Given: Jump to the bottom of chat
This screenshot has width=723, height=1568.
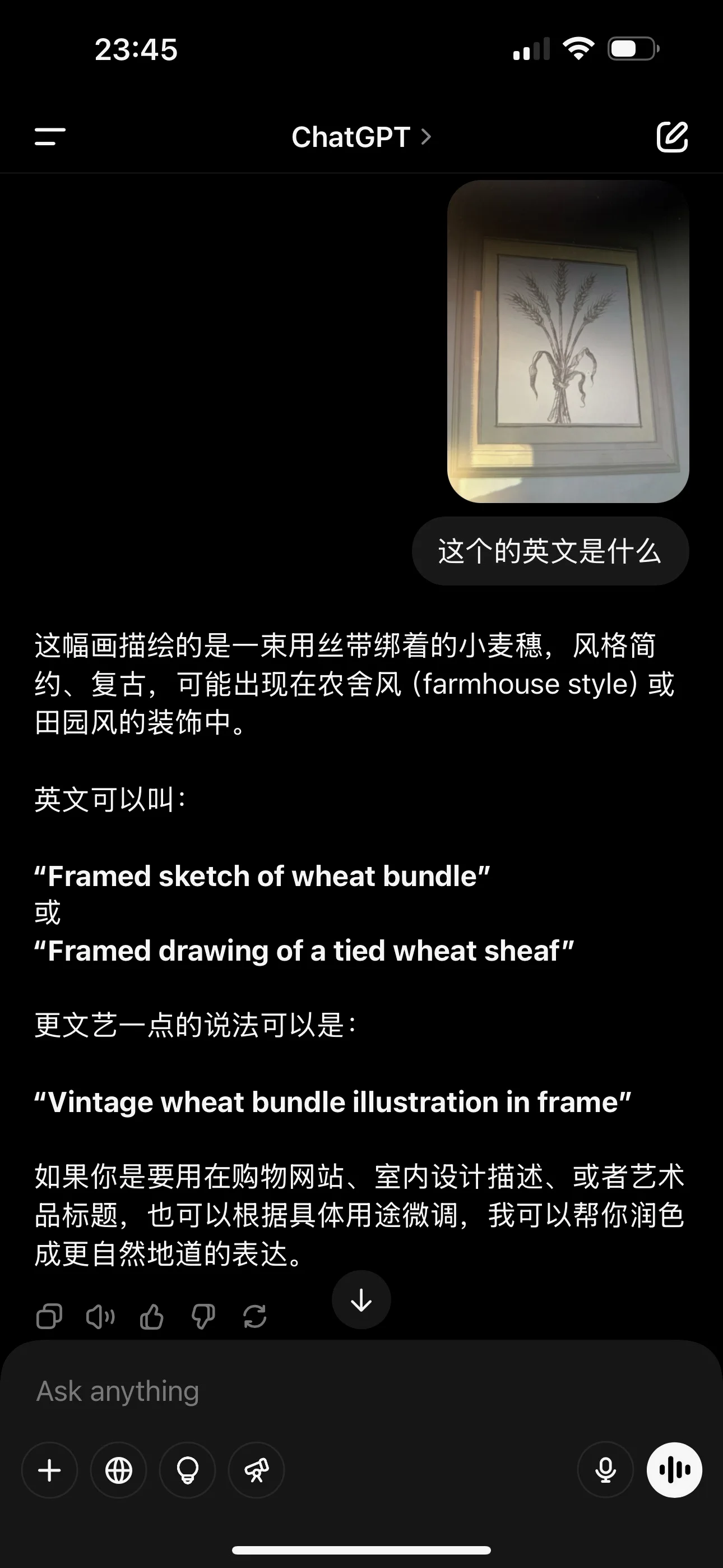Looking at the screenshot, I should 361,1299.
